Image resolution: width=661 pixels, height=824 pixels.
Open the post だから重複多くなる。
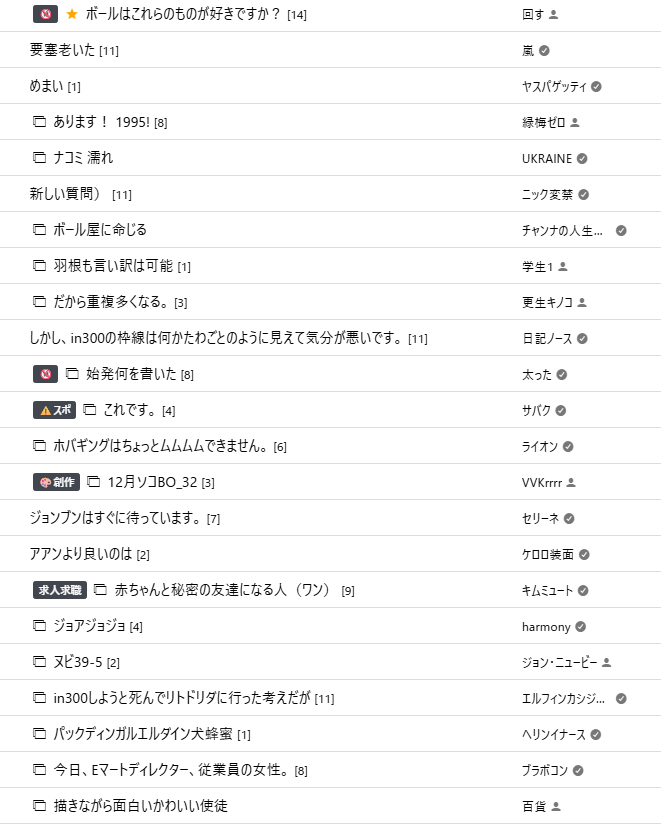point(111,302)
